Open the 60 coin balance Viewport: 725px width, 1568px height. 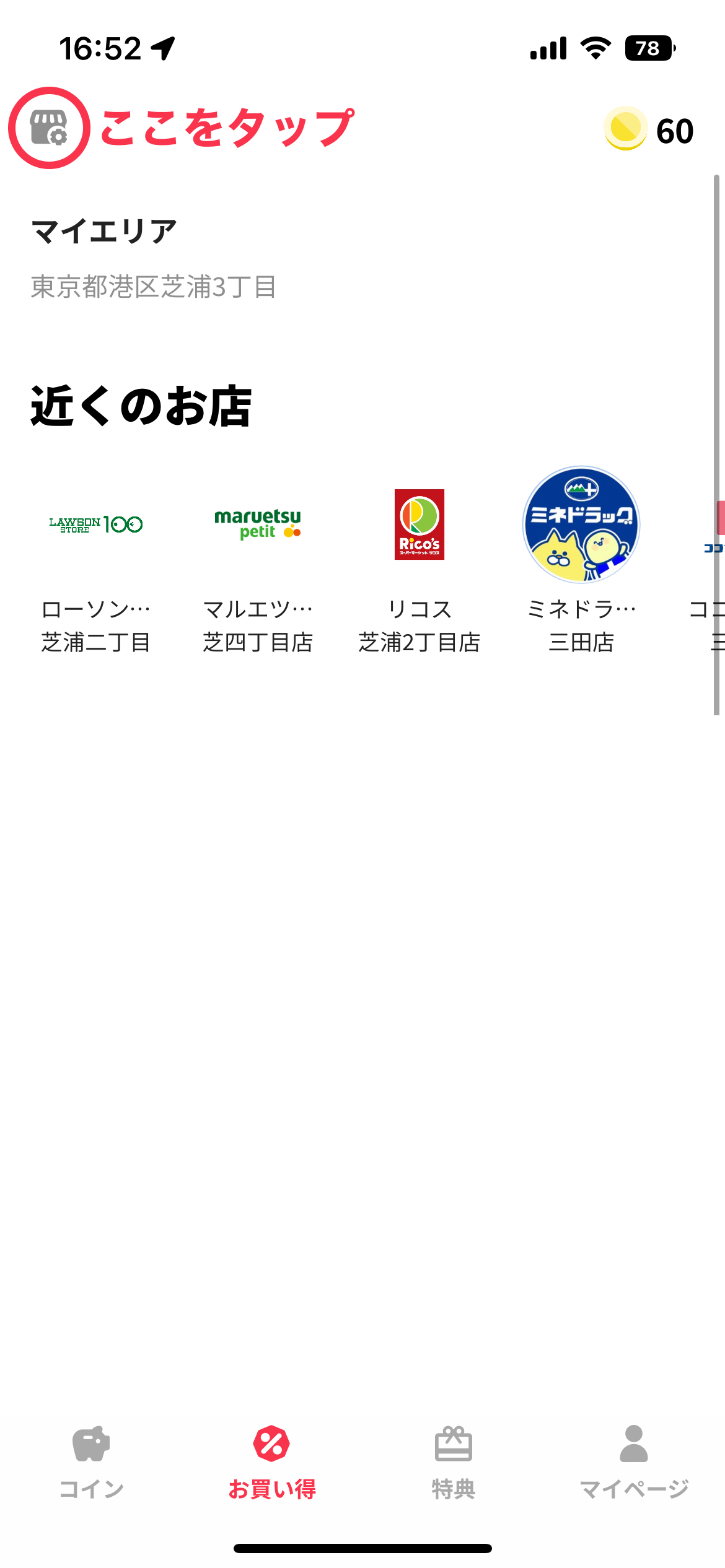649,130
